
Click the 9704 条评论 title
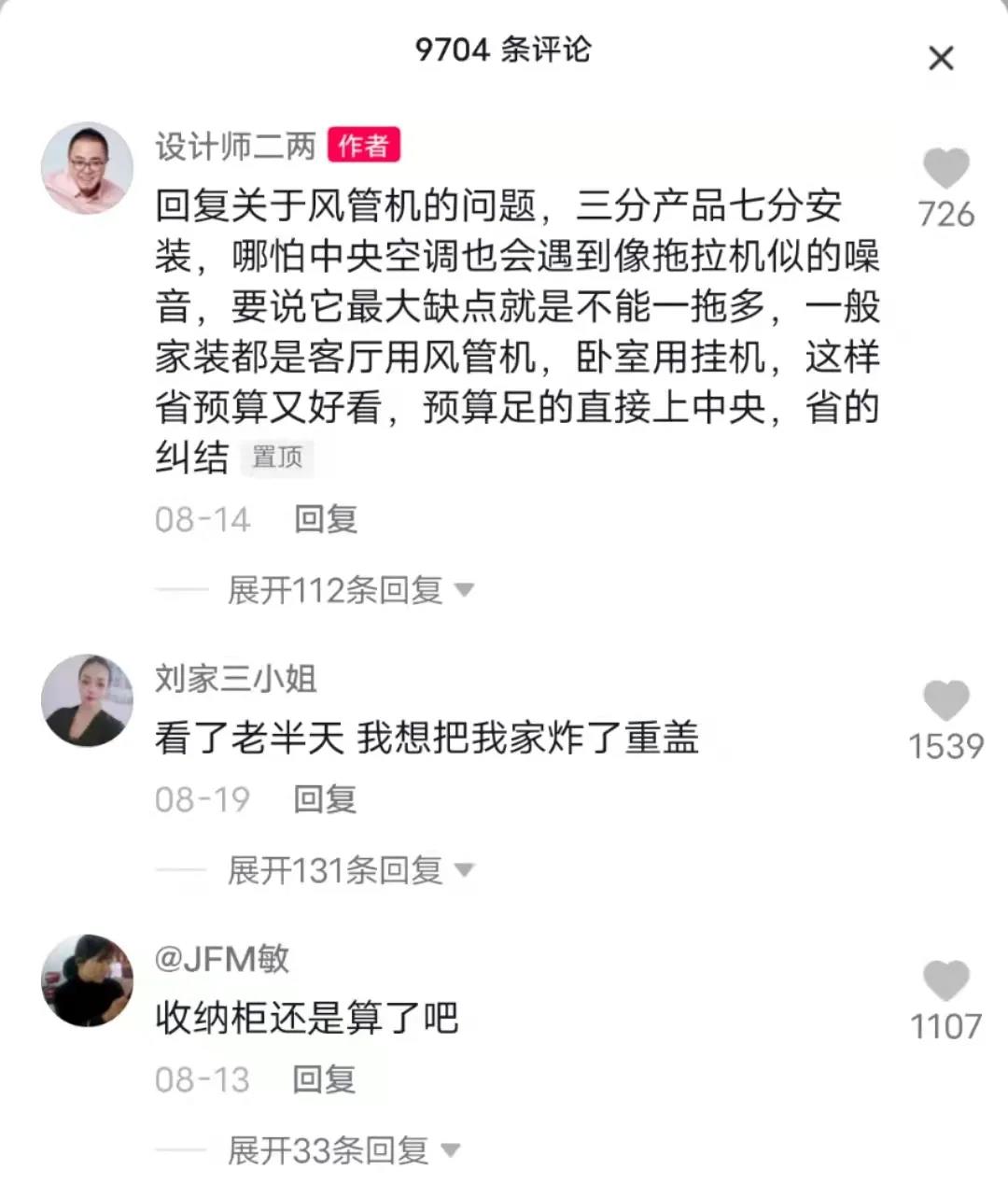tap(504, 53)
